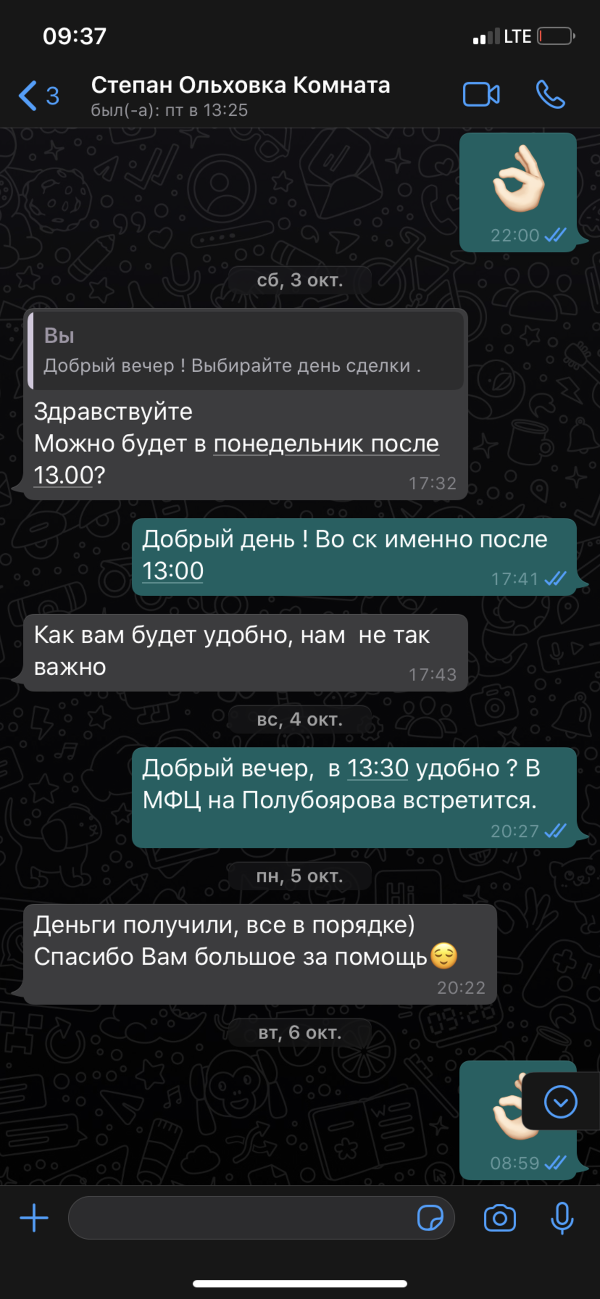
Task: Focus the message text field
Action: (x=240, y=1218)
